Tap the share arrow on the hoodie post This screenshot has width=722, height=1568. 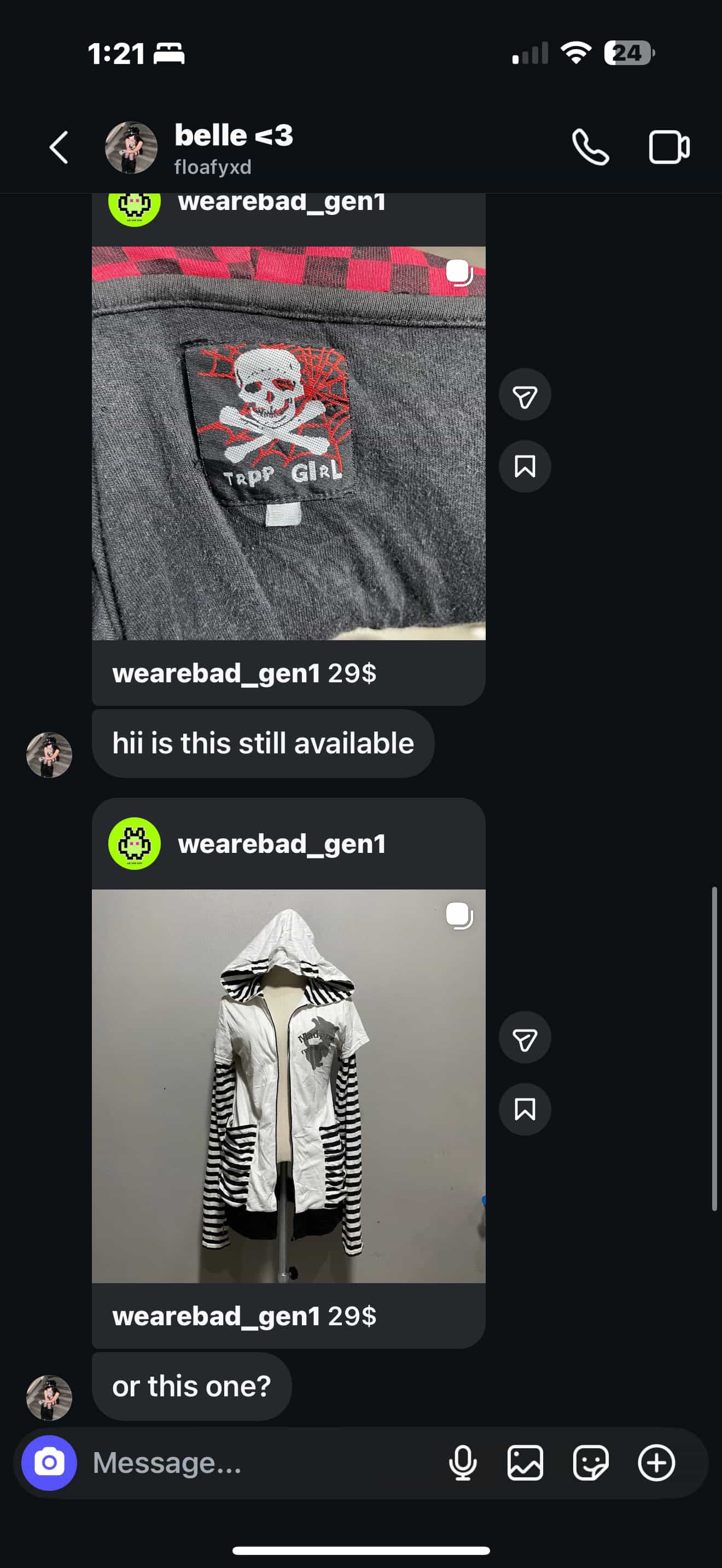525,1037
